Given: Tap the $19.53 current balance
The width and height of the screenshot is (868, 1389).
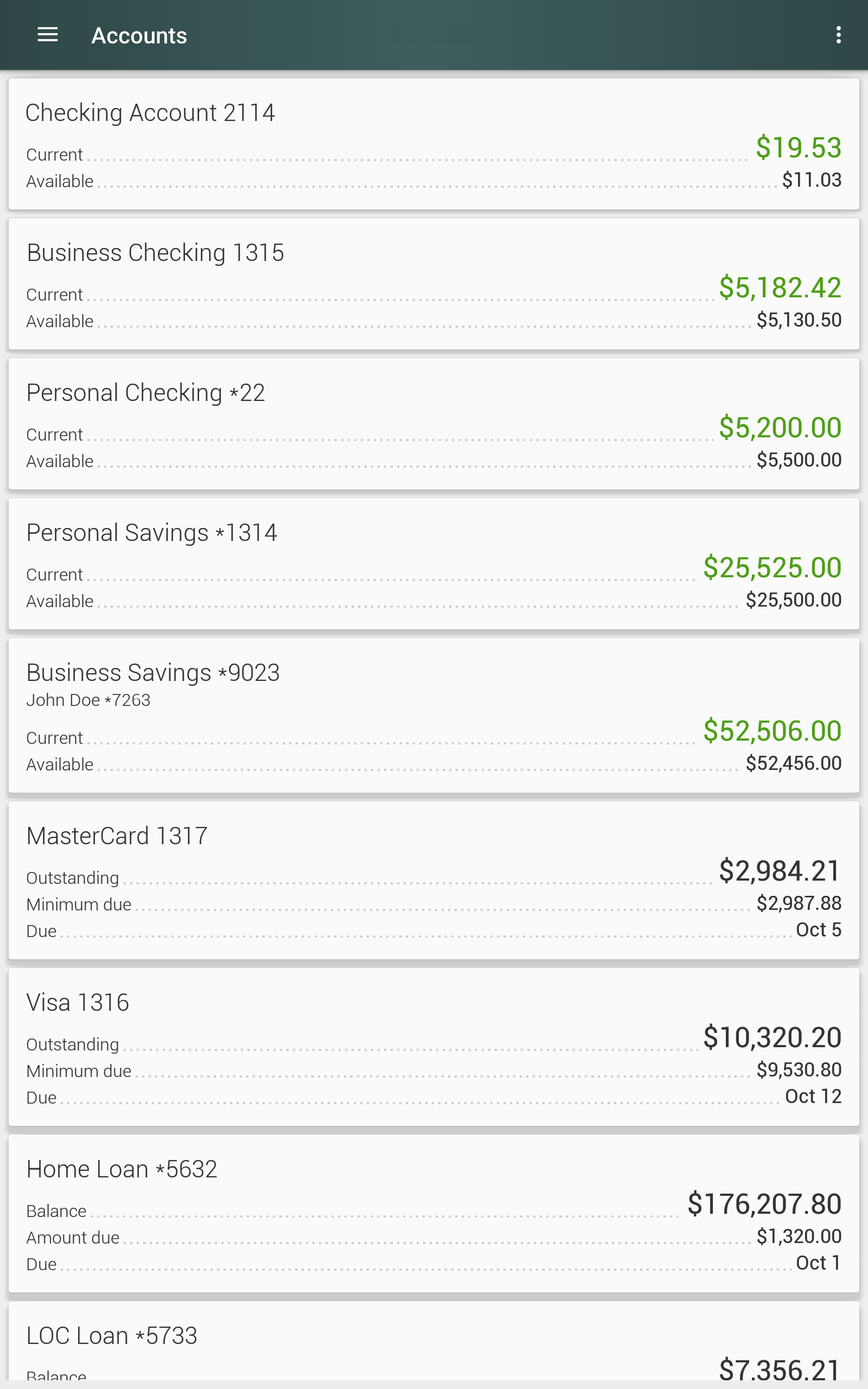Looking at the screenshot, I should coord(799,148).
